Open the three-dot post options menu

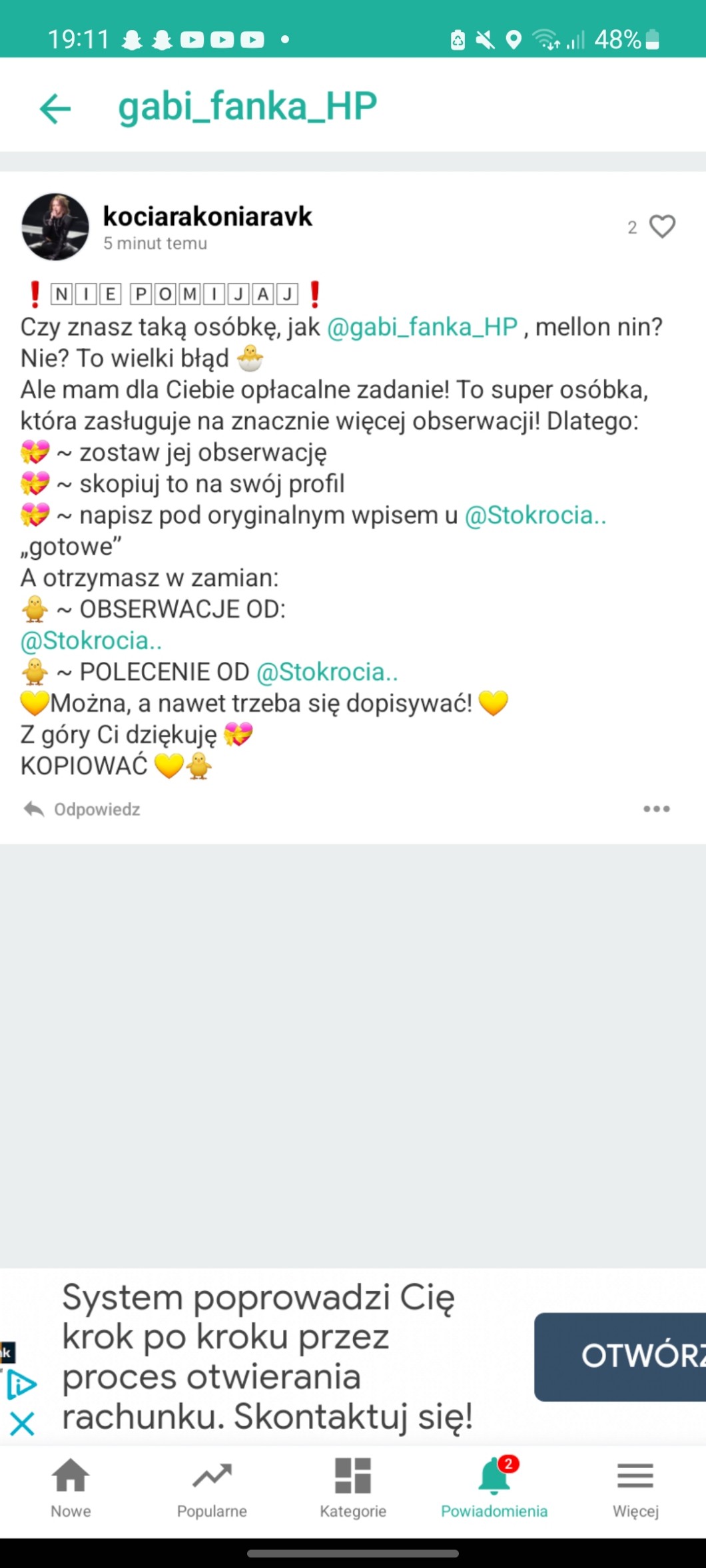pyautogui.click(x=656, y=809)
